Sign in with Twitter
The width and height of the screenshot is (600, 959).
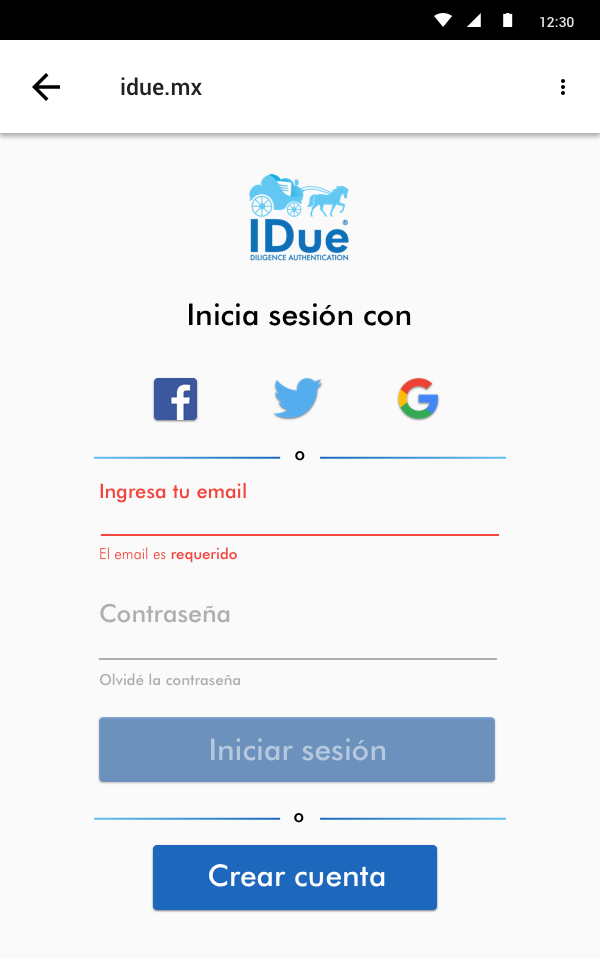[297, 399]
